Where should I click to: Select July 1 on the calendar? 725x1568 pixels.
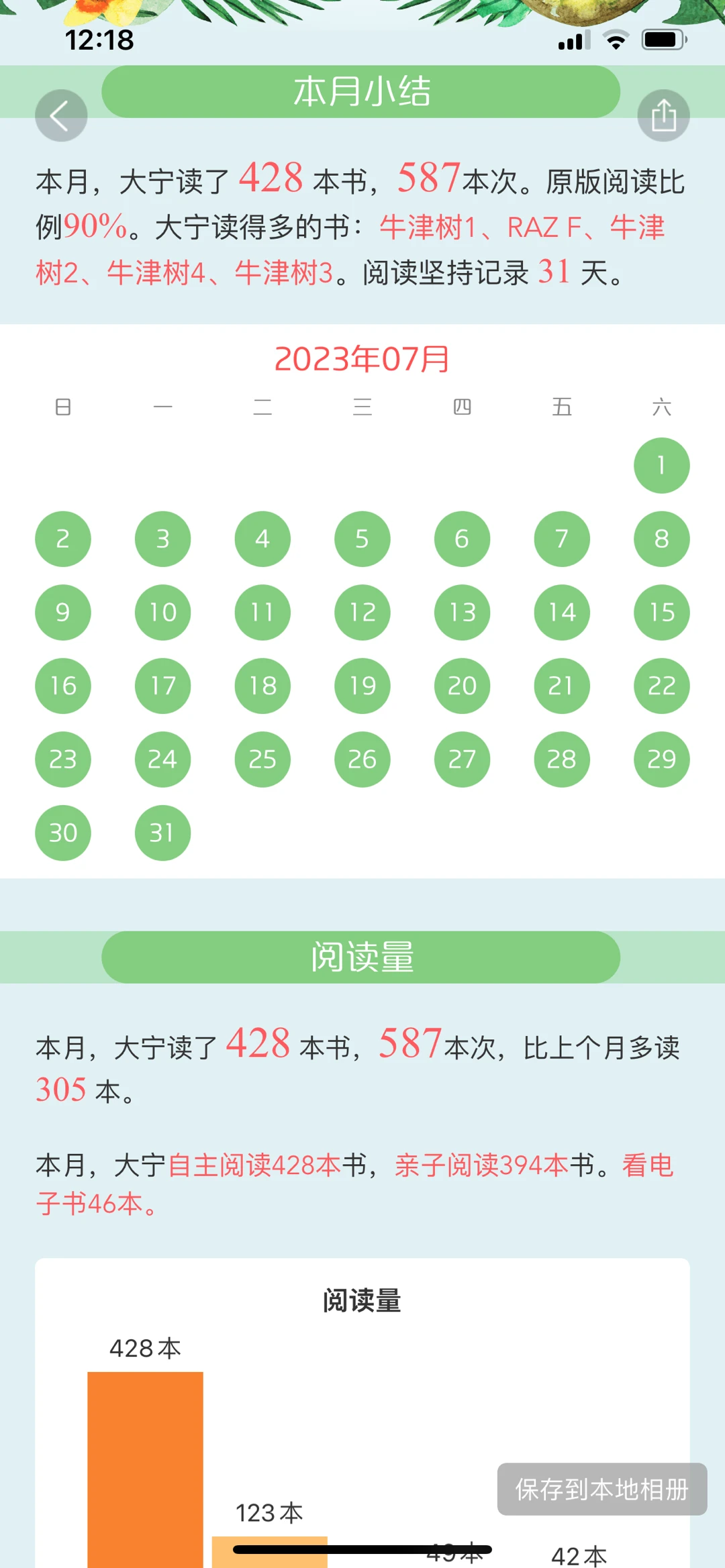click(661, 466)
